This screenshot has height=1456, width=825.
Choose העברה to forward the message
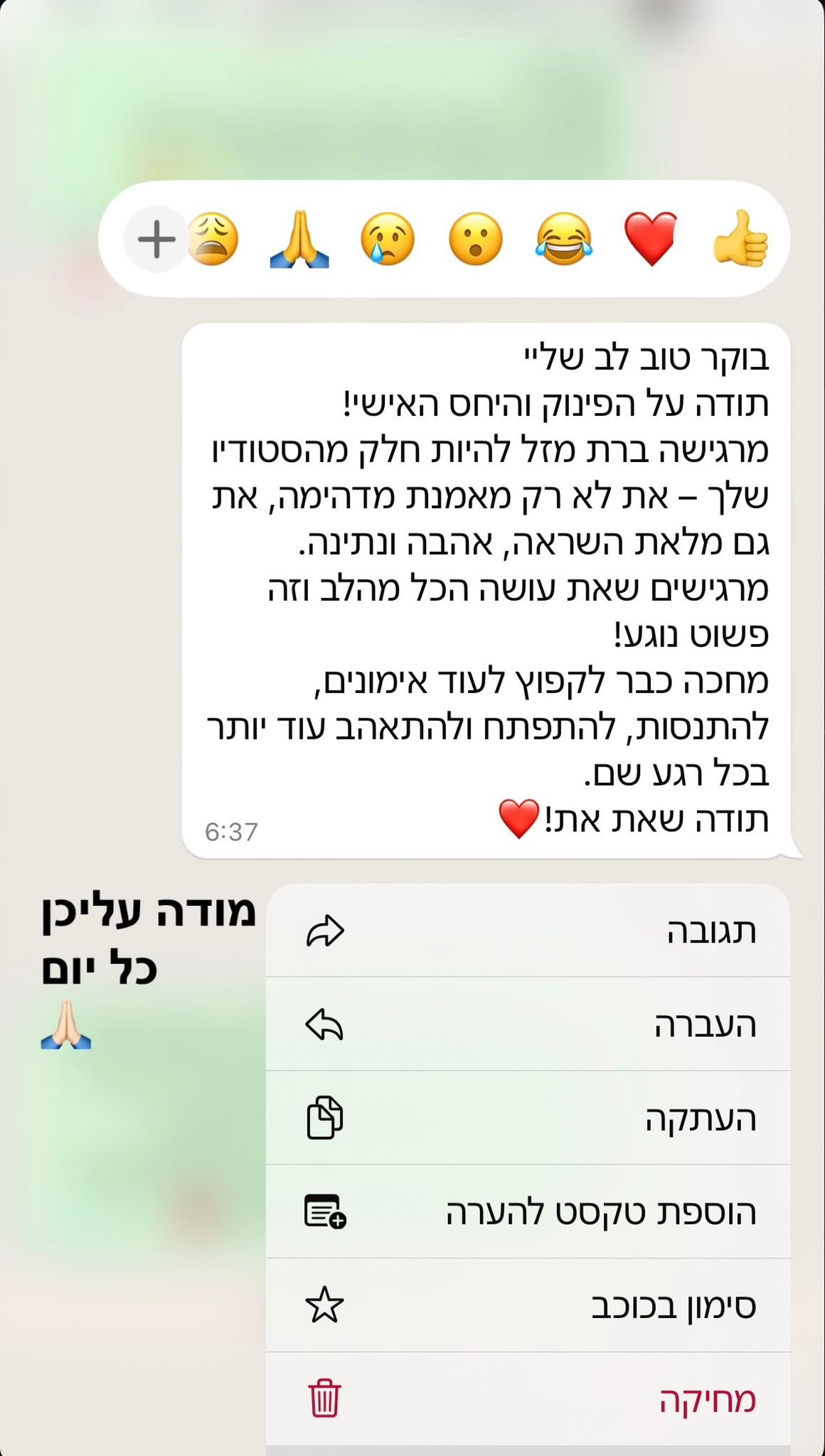coord(528,1024)
